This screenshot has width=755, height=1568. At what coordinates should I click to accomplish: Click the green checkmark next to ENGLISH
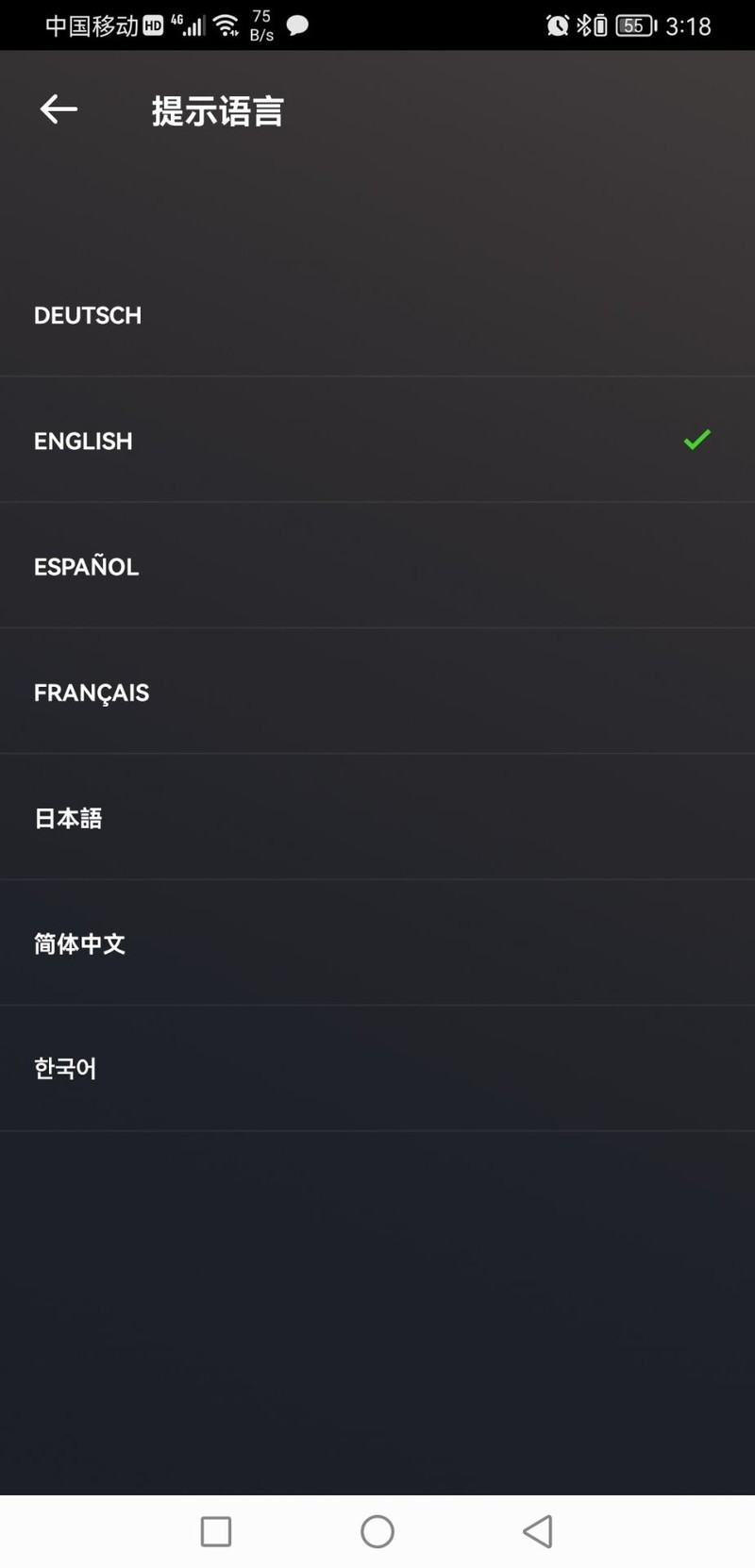[697, 440]
